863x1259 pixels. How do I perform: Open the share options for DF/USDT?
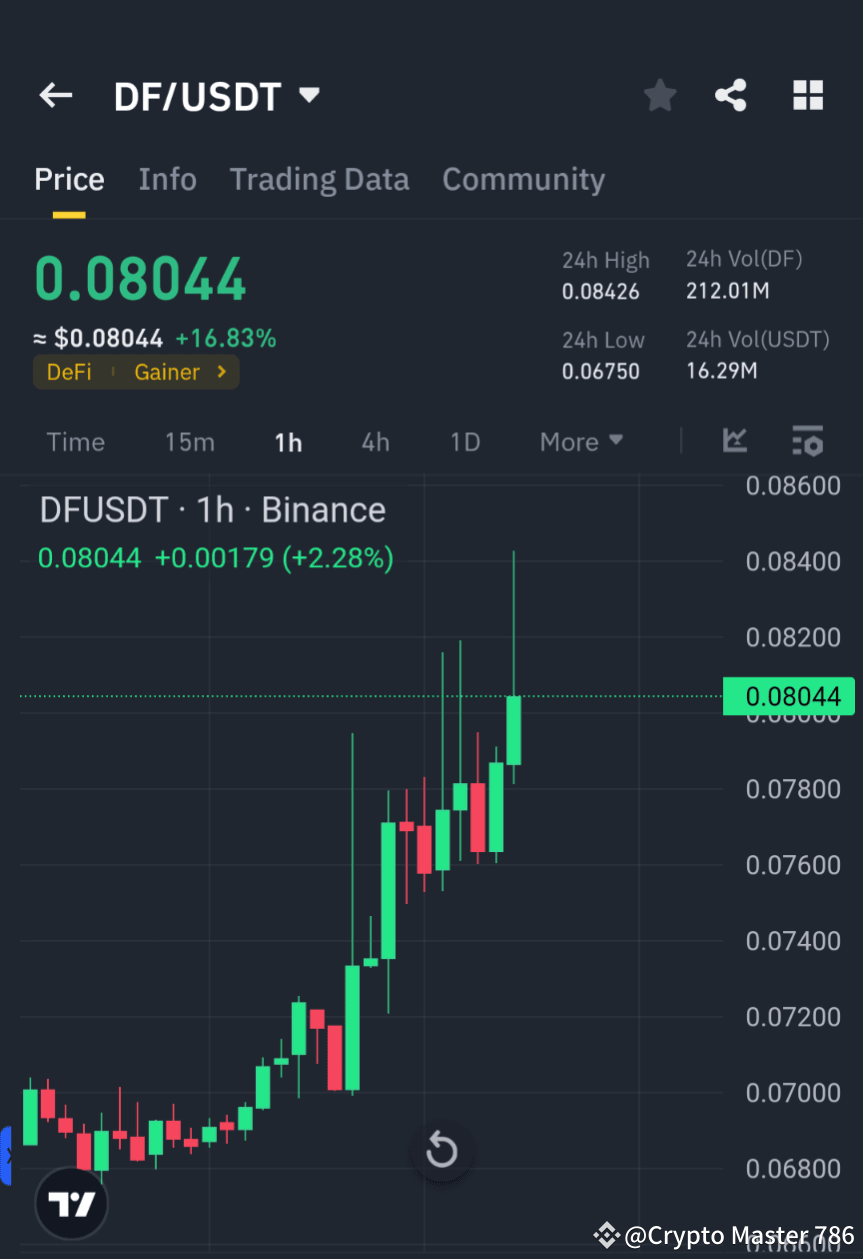[731, 95]
